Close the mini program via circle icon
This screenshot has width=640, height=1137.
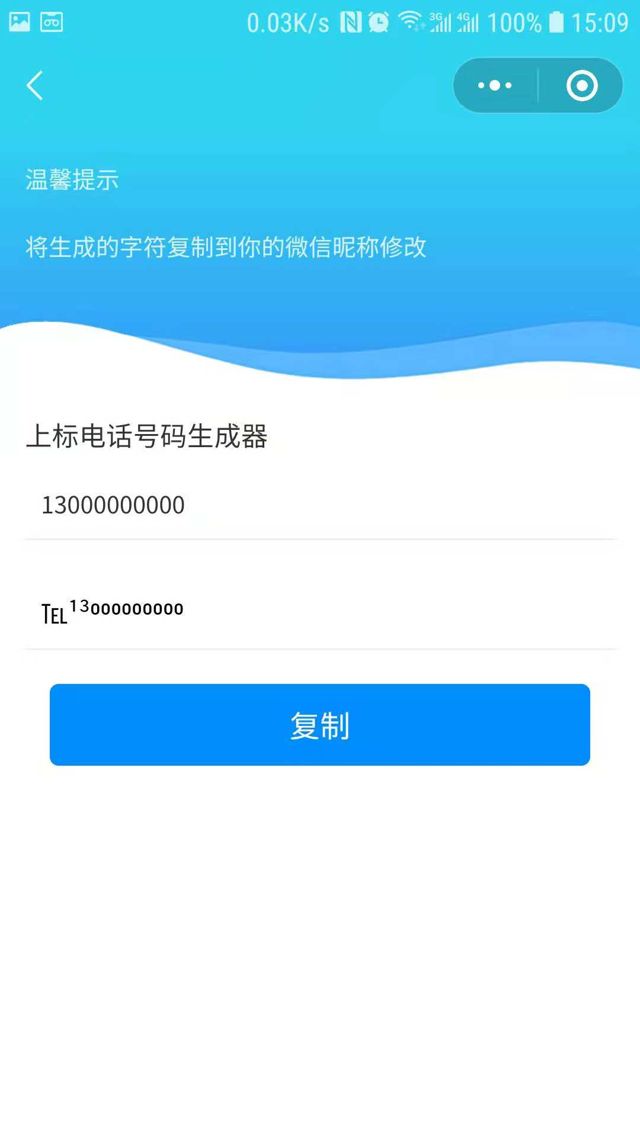(x=582, y=86)
